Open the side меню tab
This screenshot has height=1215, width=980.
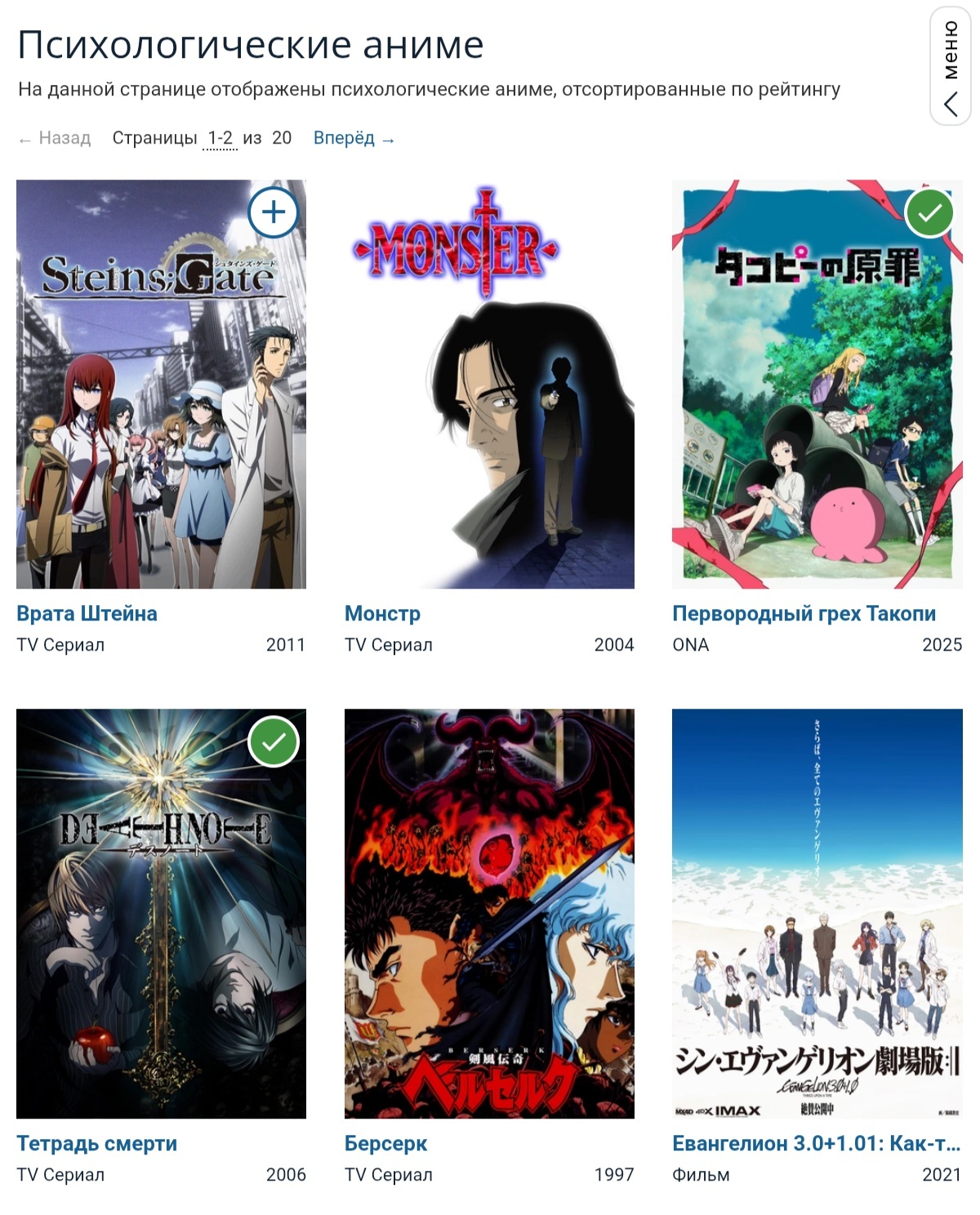tap(951, 67)
